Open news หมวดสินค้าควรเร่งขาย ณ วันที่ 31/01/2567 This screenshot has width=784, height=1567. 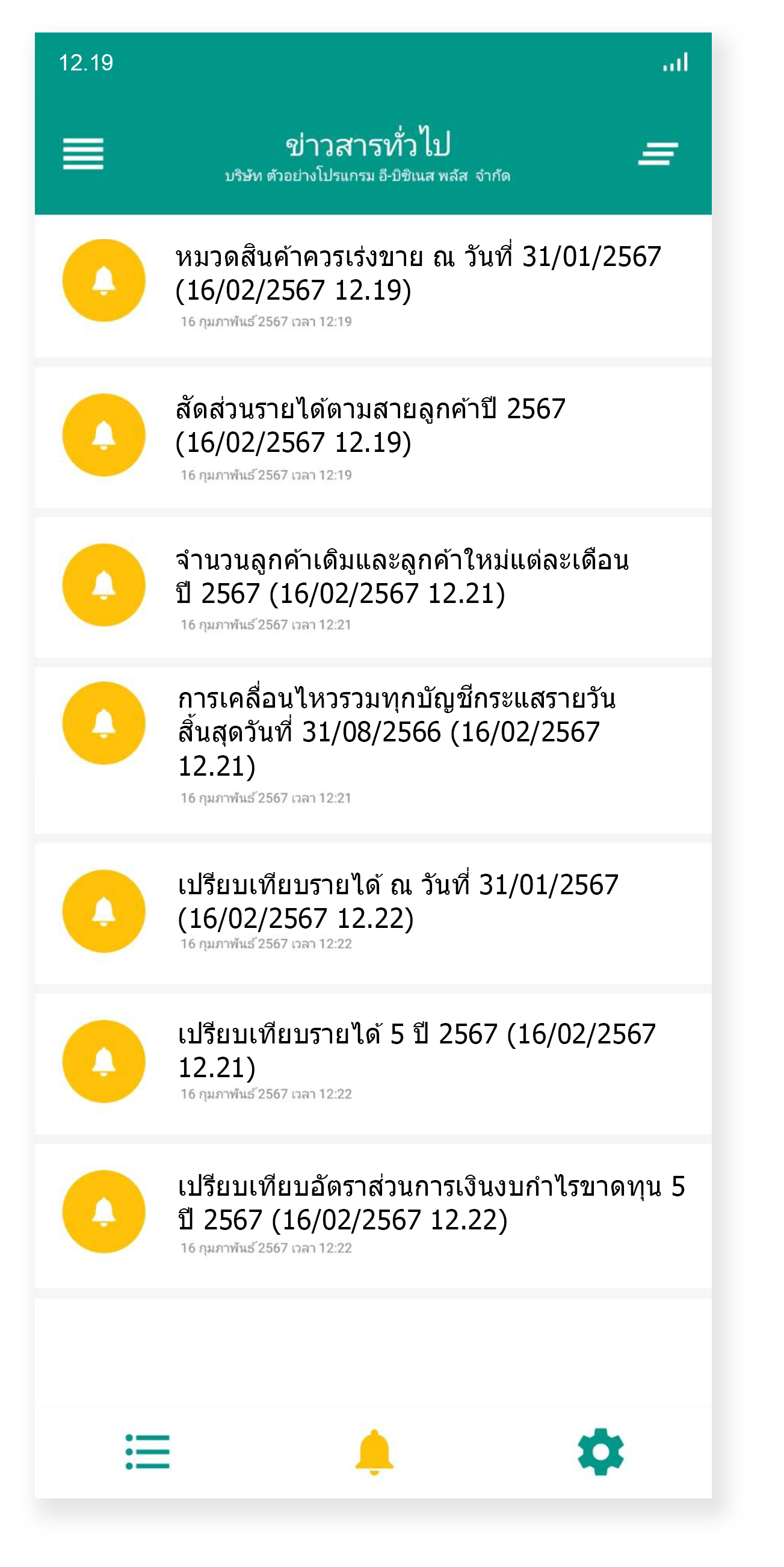click(x=373, y=286)
